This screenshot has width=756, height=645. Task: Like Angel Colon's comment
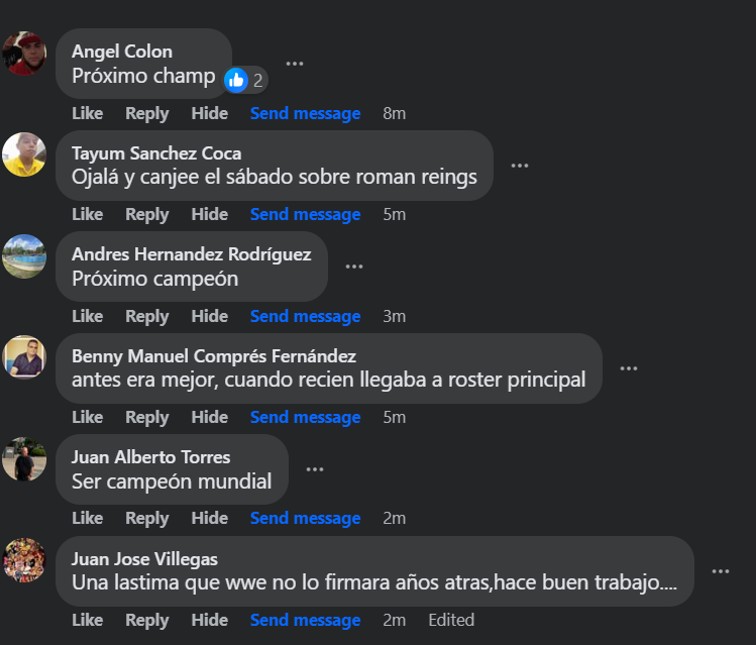pos(87,113)
